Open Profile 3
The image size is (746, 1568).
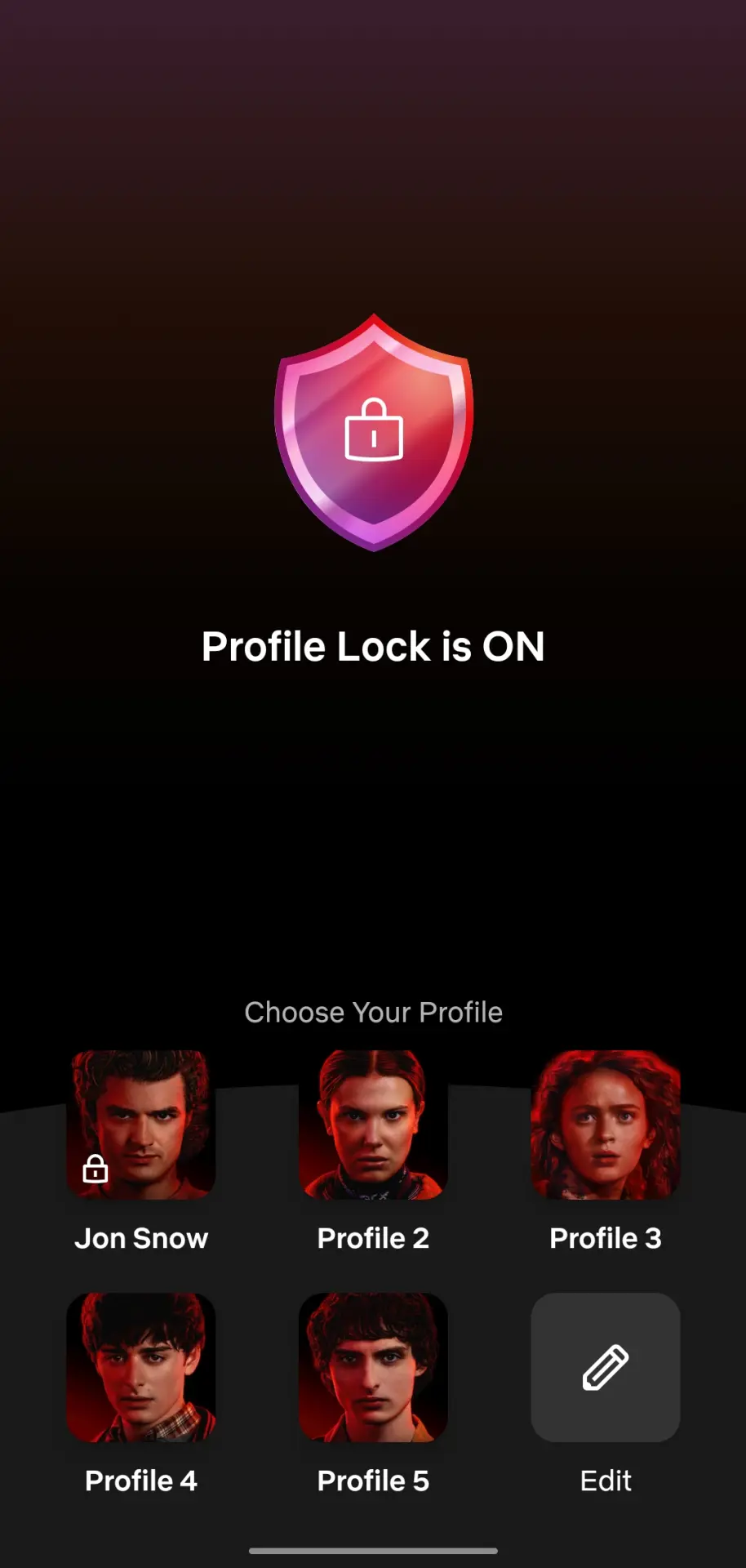click(606, 1125)
